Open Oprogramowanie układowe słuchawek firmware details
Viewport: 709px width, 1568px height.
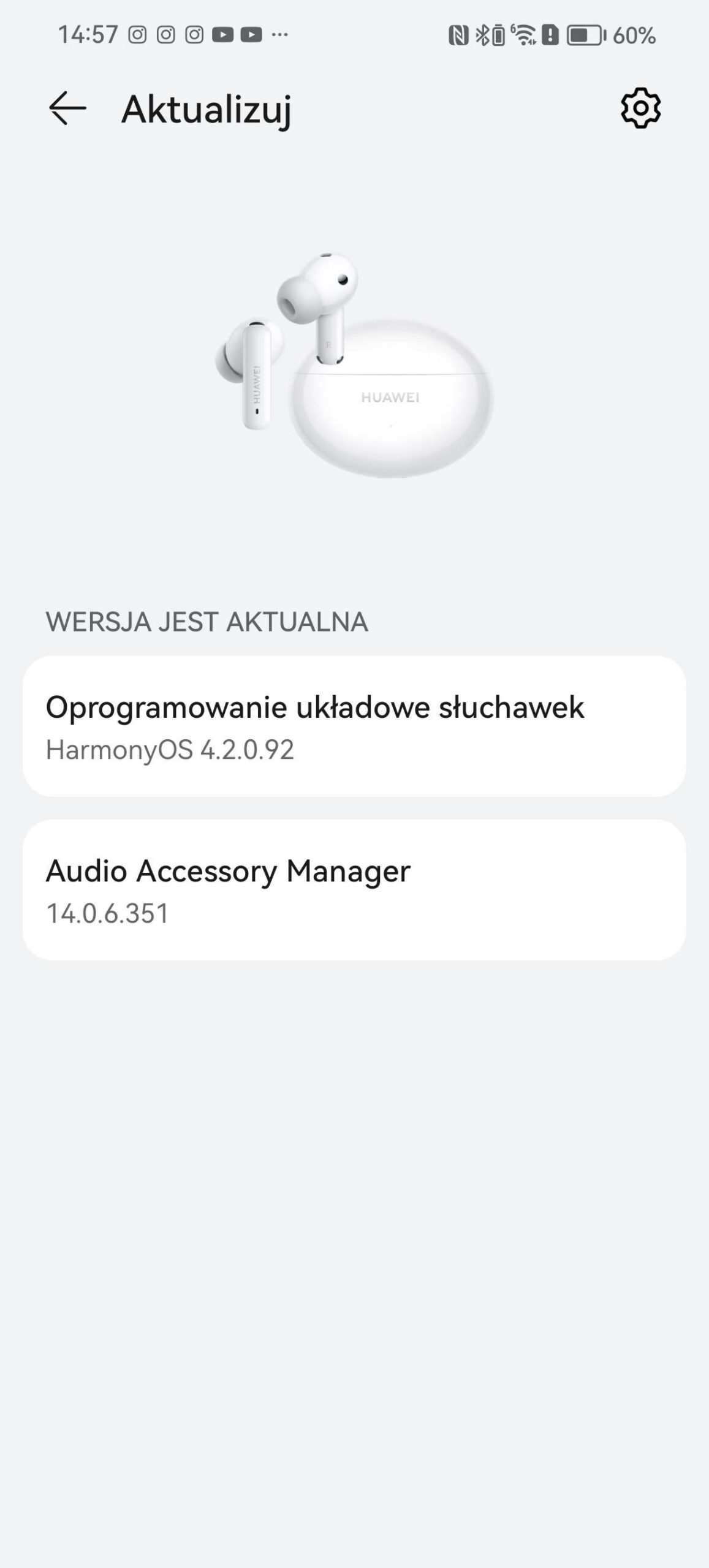pyautogui.click(x=354, y=726)
